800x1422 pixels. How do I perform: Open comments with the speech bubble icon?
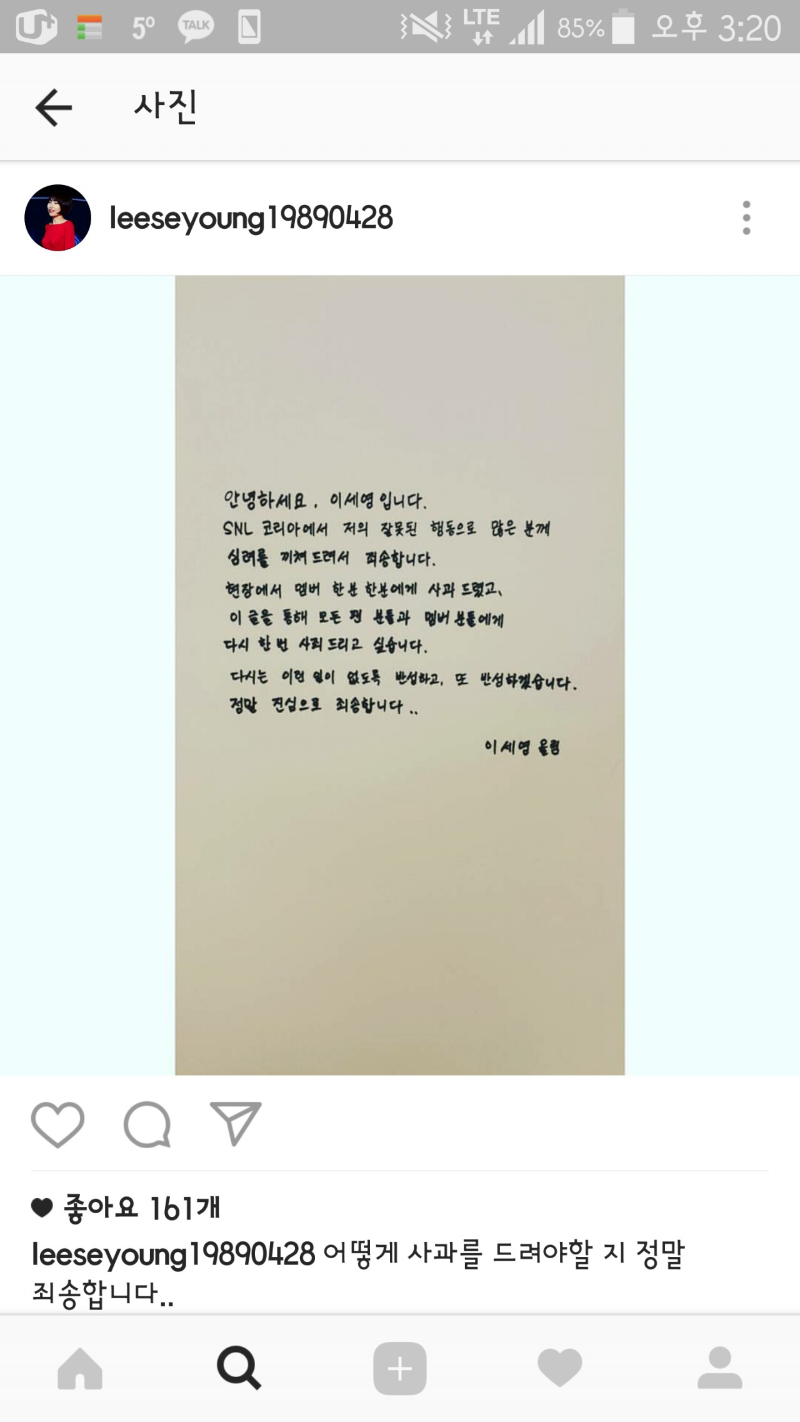point(147,1125)
